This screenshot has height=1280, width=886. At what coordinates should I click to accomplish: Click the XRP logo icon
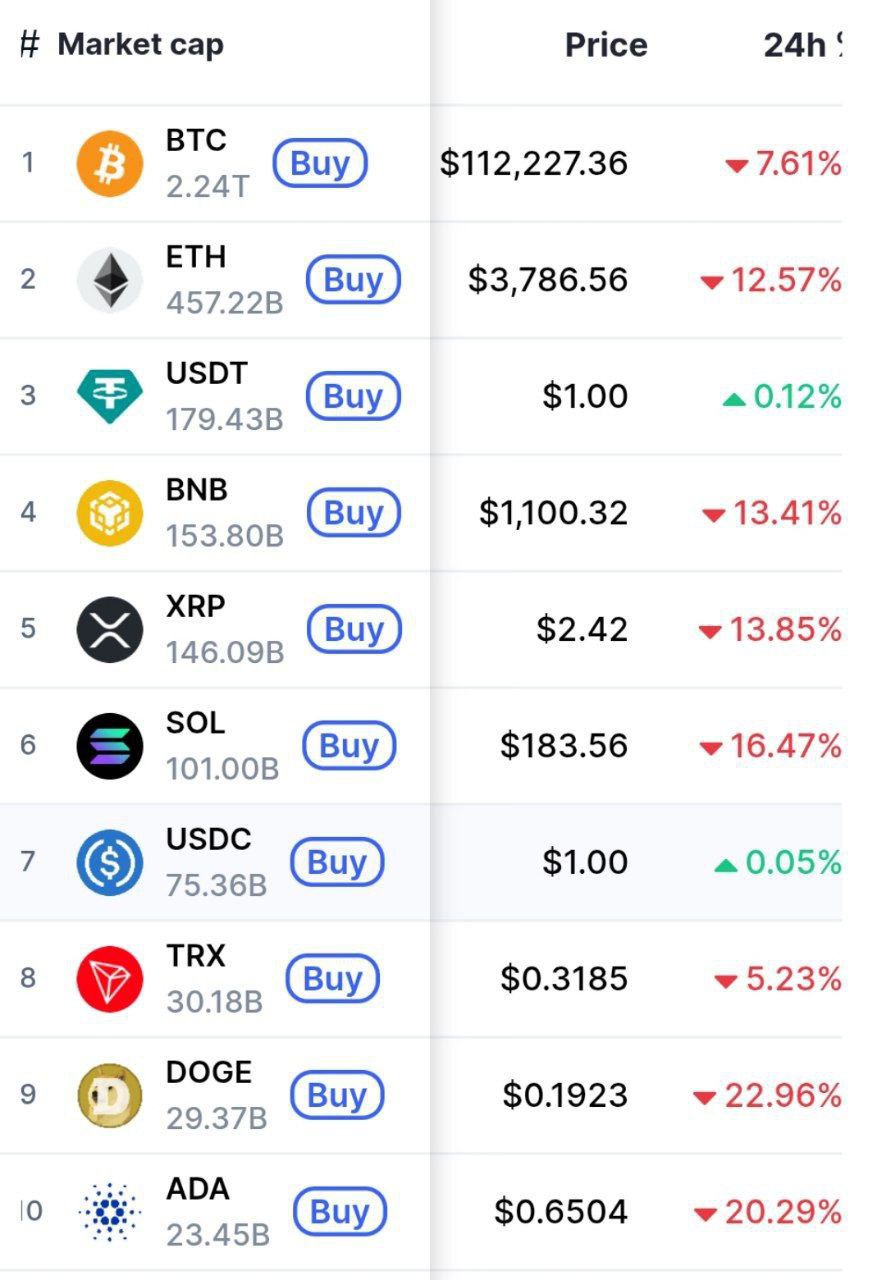point(111,629)
